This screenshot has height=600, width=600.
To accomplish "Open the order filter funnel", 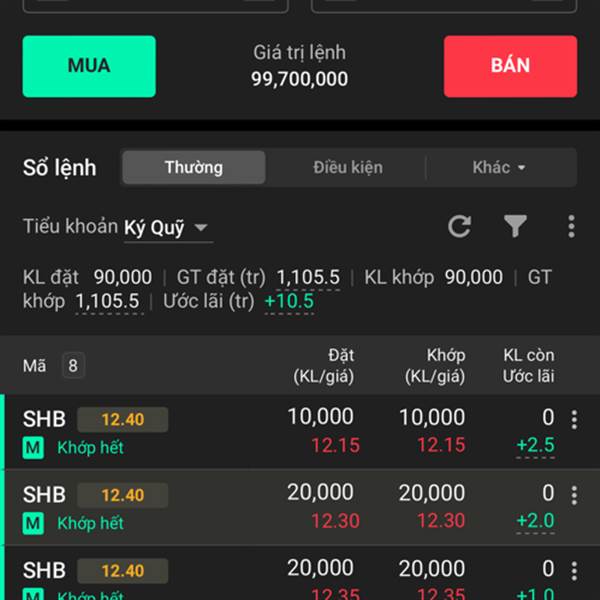I will [x=515, y=227].
